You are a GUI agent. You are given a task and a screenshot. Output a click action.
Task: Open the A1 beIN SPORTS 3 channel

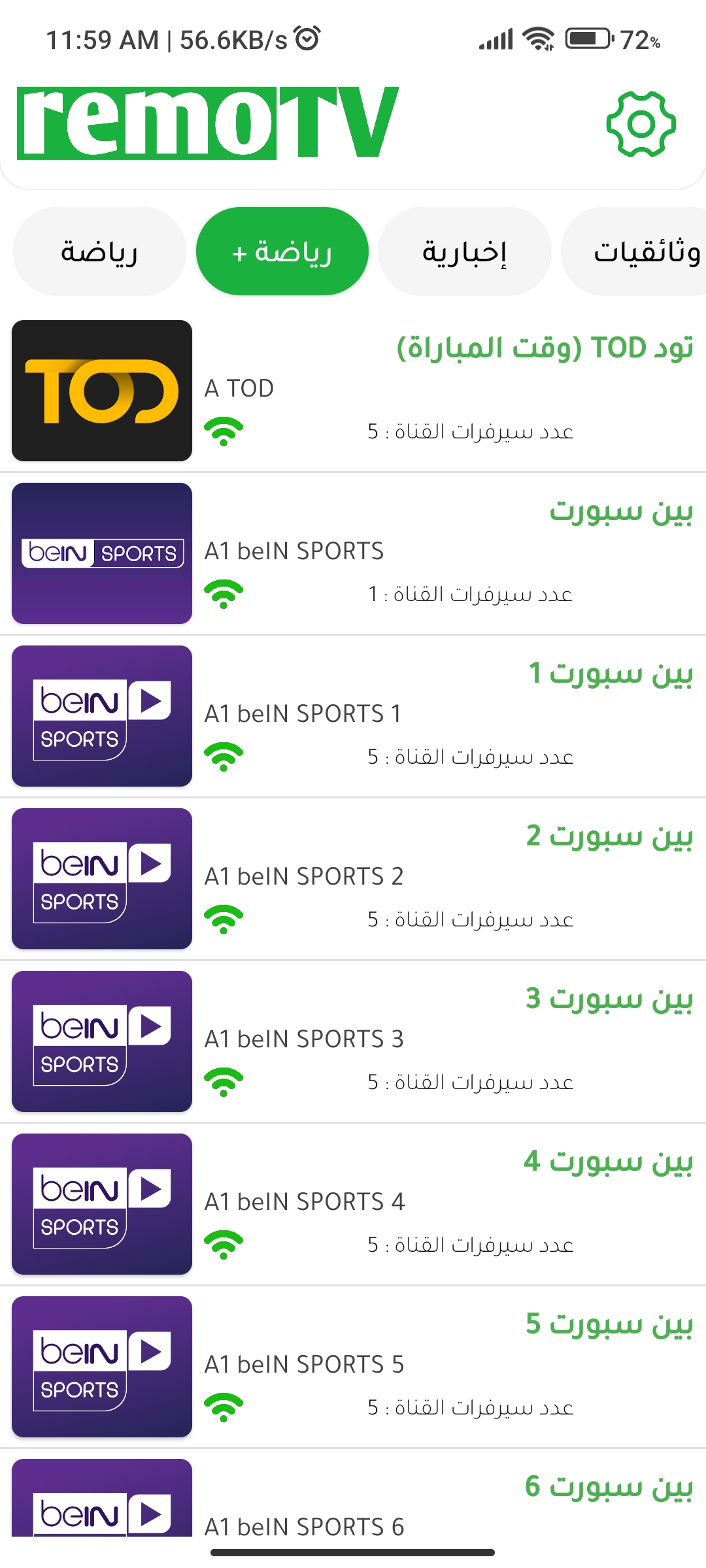353,1041
